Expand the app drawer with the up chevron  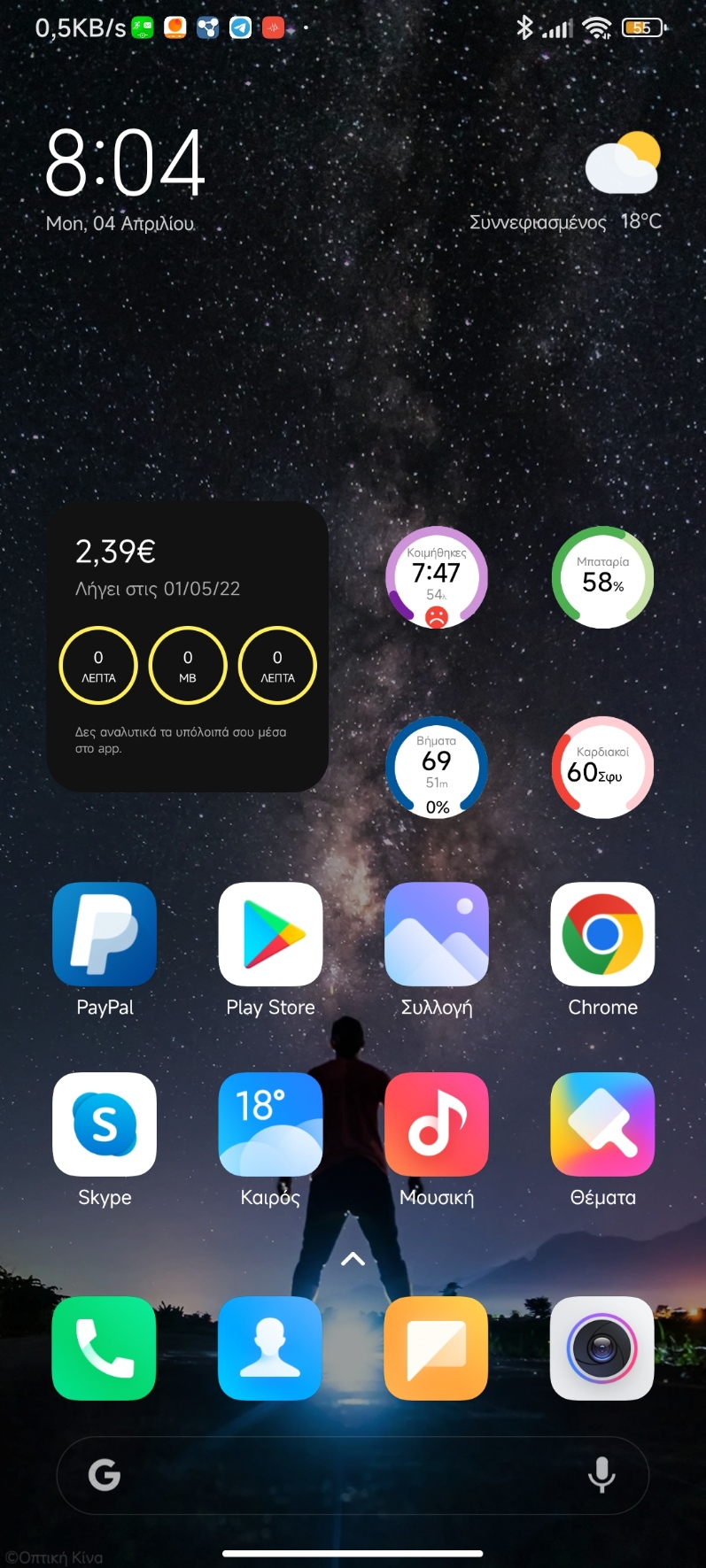353,1259
